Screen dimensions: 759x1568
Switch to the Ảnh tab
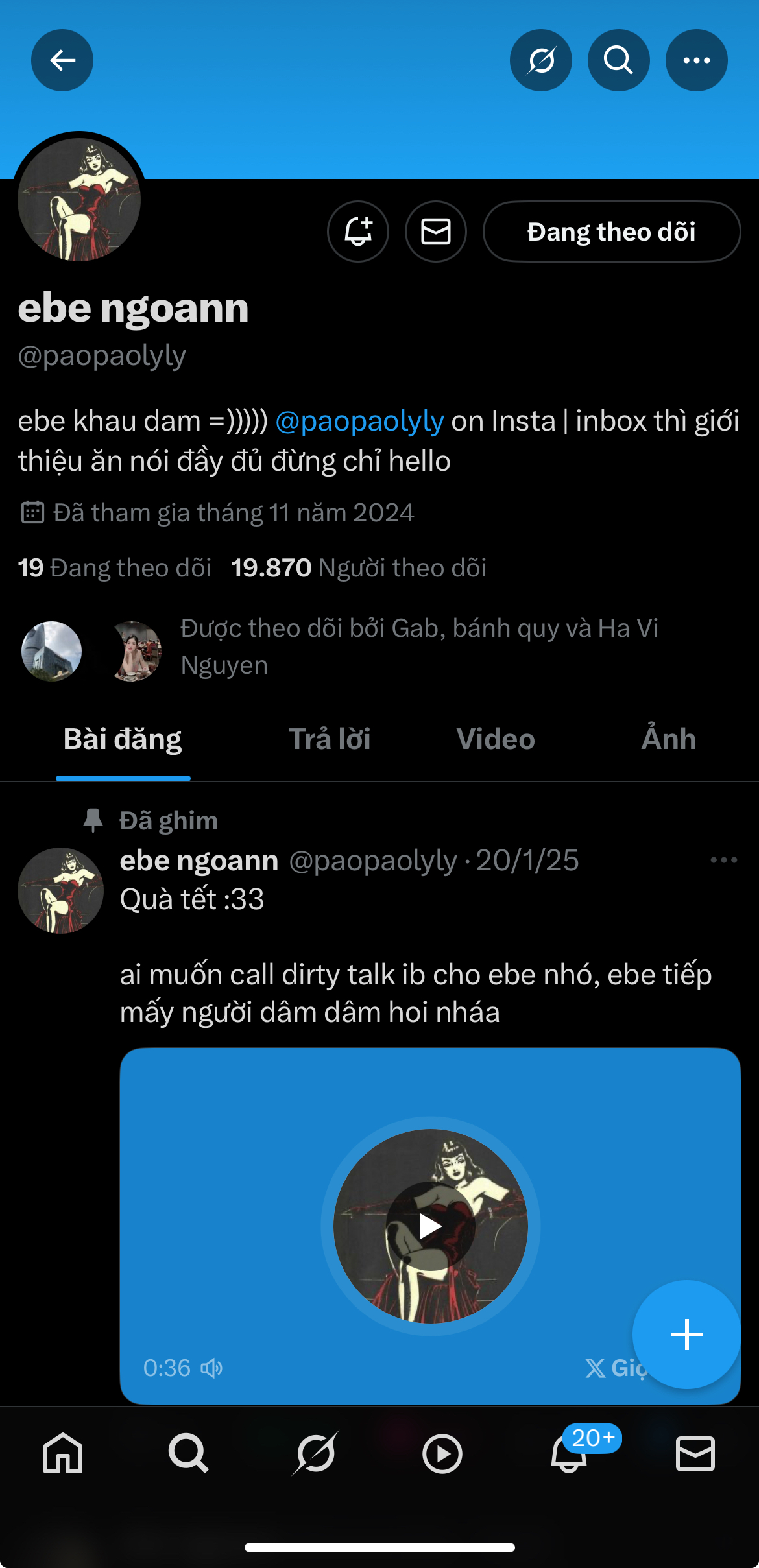tap(668, 739)
